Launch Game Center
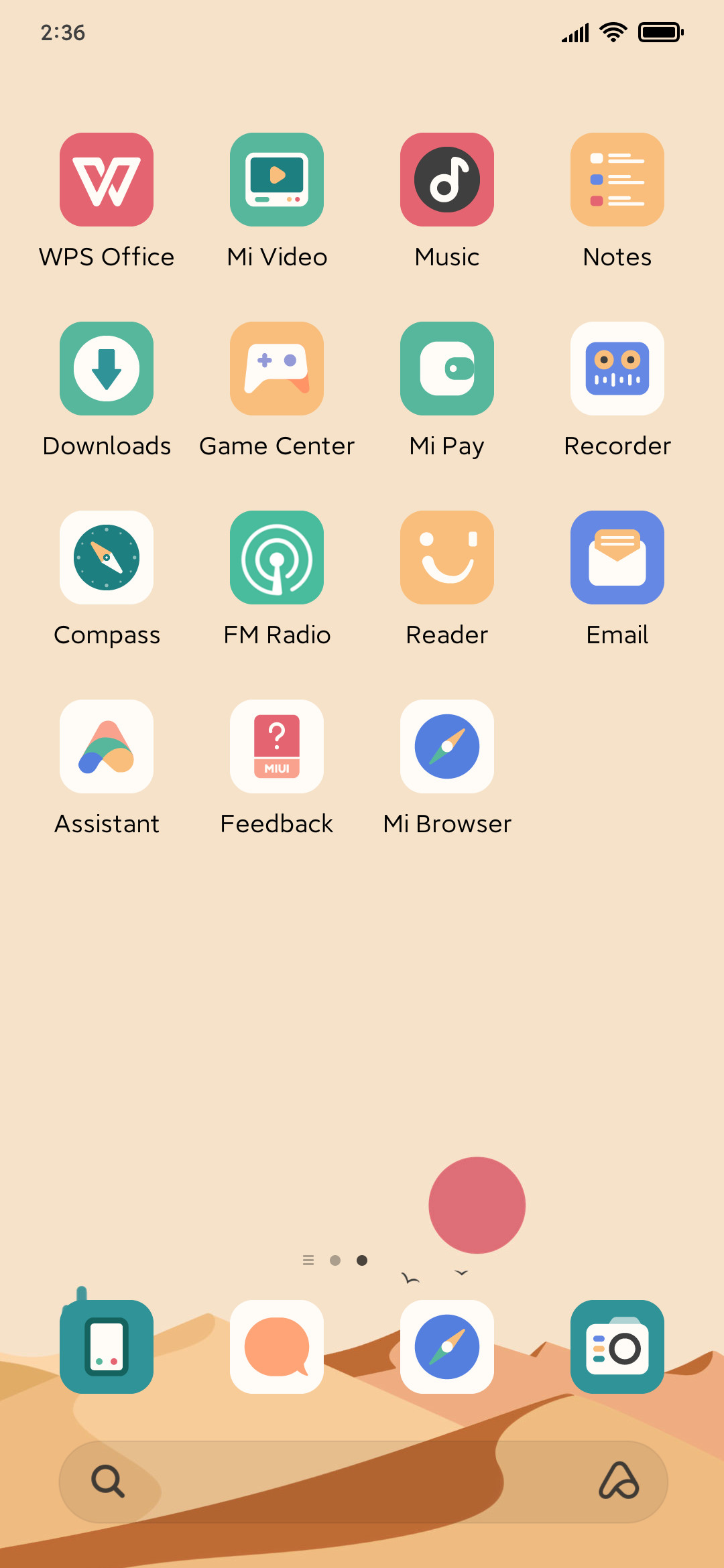The image size is (724, 1568). click(277, 369)
